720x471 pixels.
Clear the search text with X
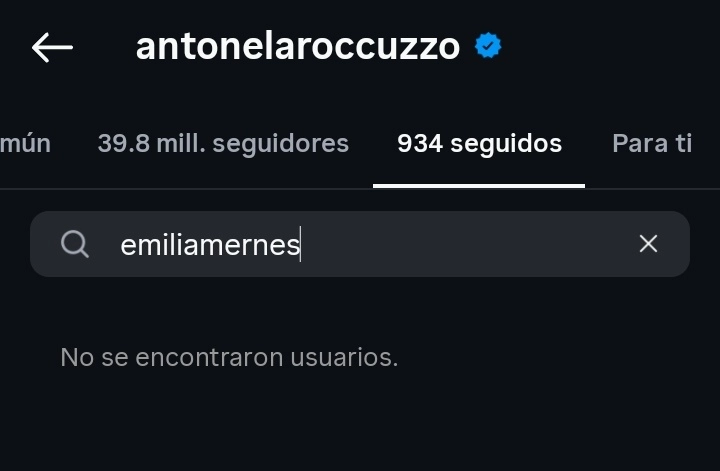(x=648, y=244)
